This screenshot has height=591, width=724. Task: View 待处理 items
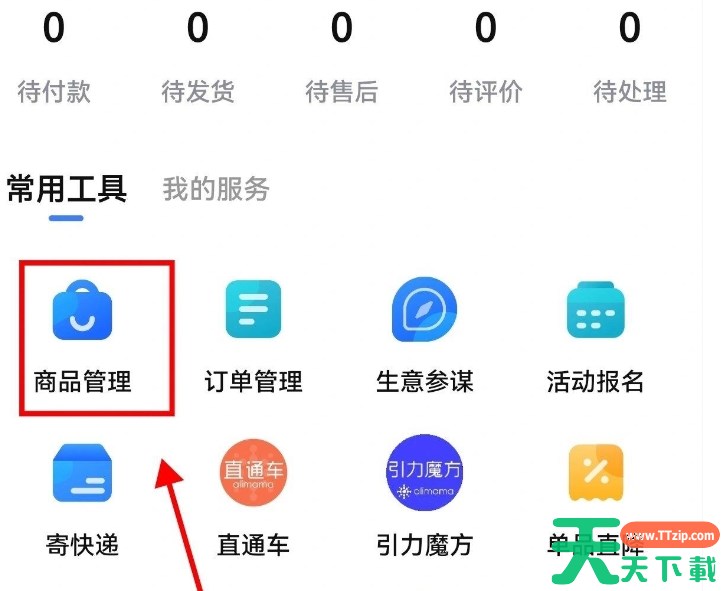(x=630, y=60)
